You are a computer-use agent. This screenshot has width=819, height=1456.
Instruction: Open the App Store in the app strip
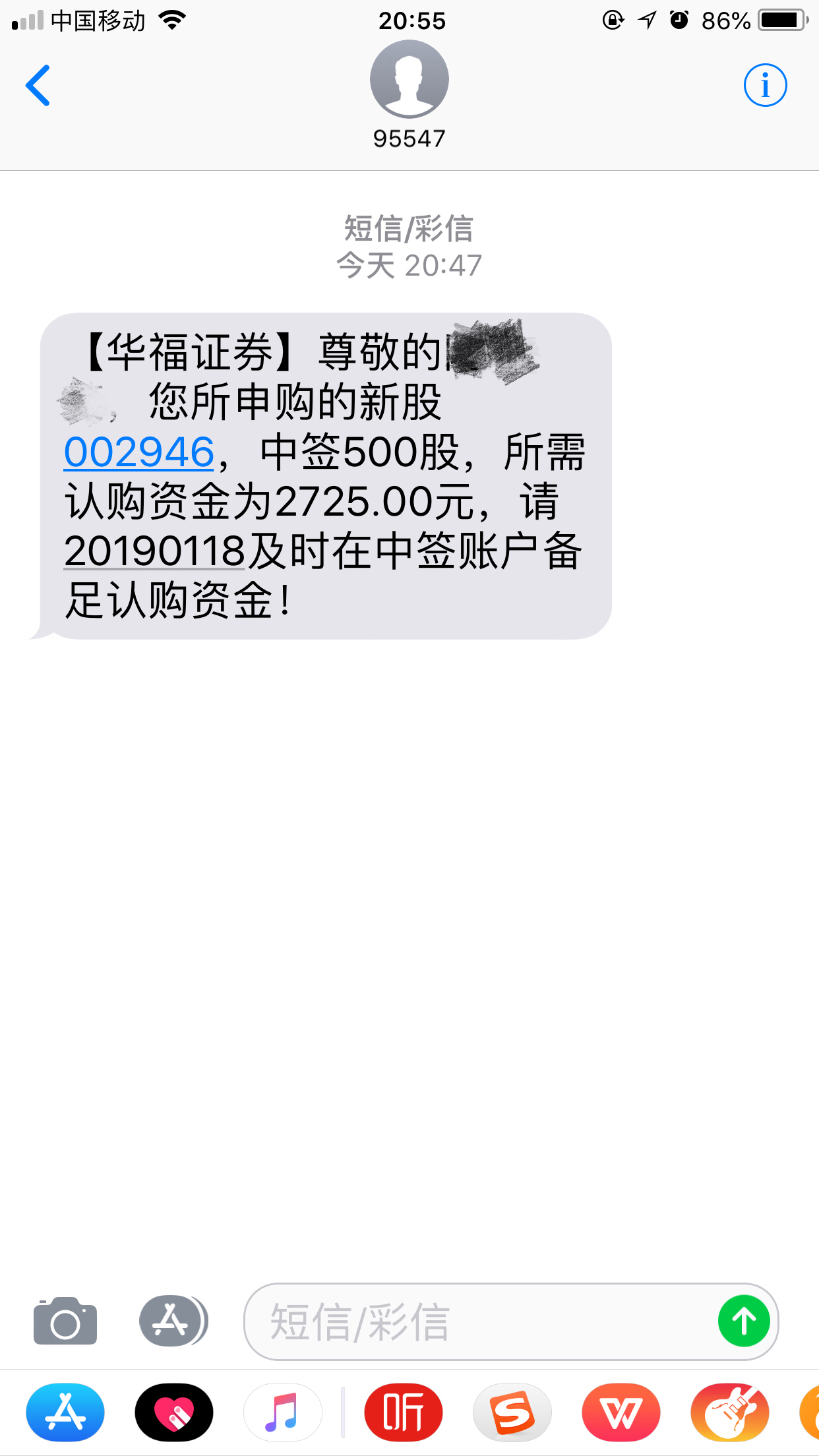65,1412
